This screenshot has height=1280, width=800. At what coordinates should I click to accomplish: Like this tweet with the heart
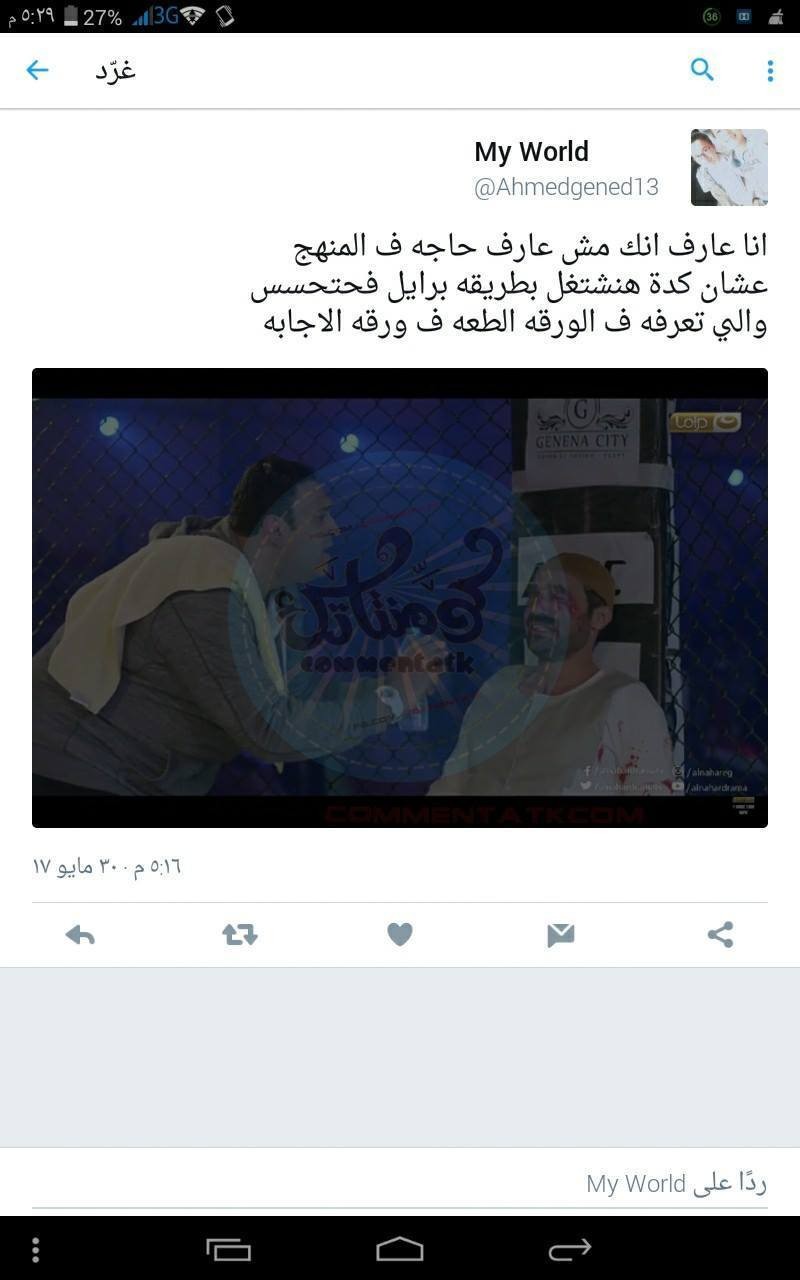click(400, 935)
